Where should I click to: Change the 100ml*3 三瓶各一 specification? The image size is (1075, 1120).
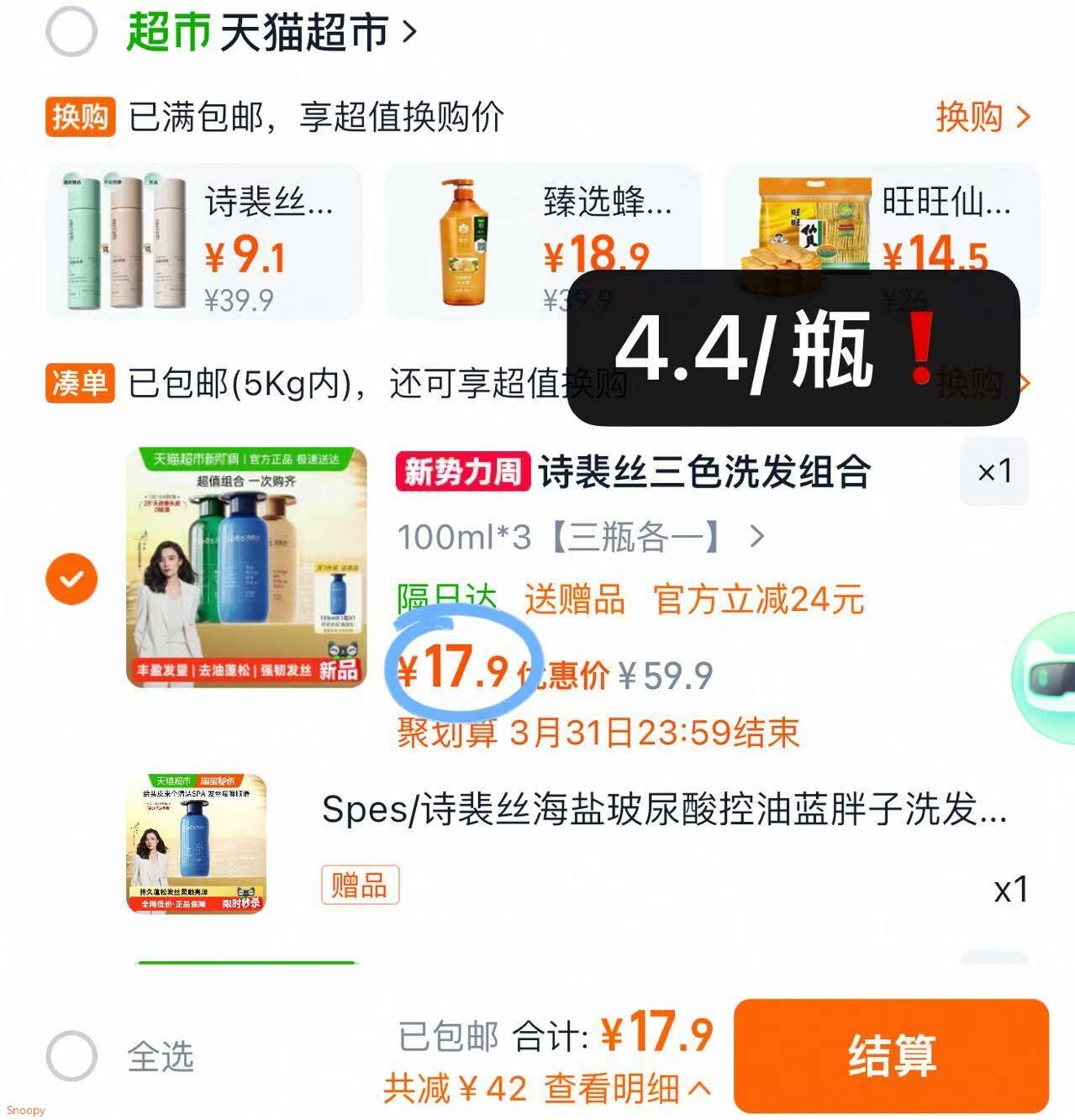coord(580,537)
